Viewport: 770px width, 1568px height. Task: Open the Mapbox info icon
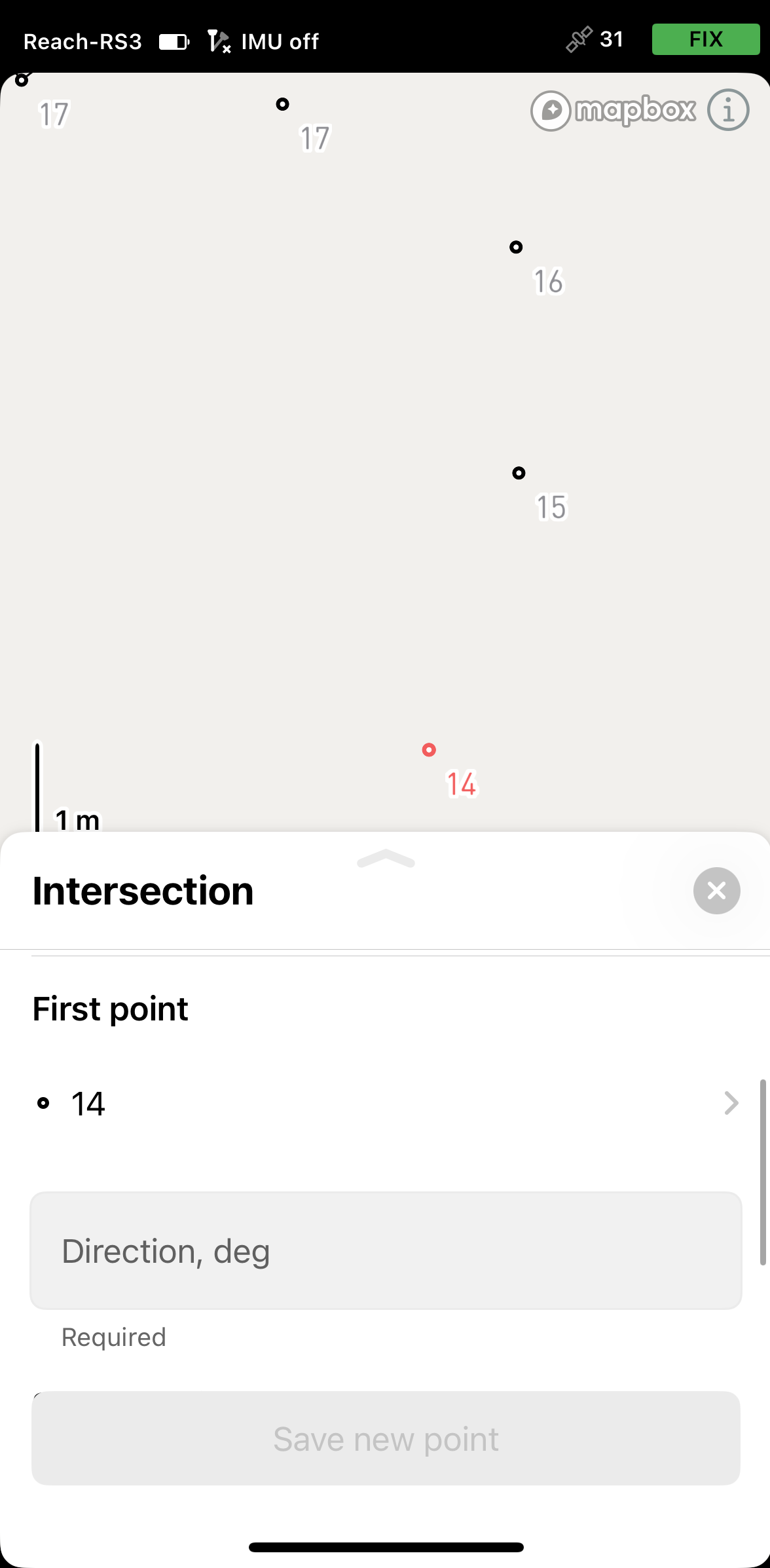pyautogui.click(x=728, y=110)
